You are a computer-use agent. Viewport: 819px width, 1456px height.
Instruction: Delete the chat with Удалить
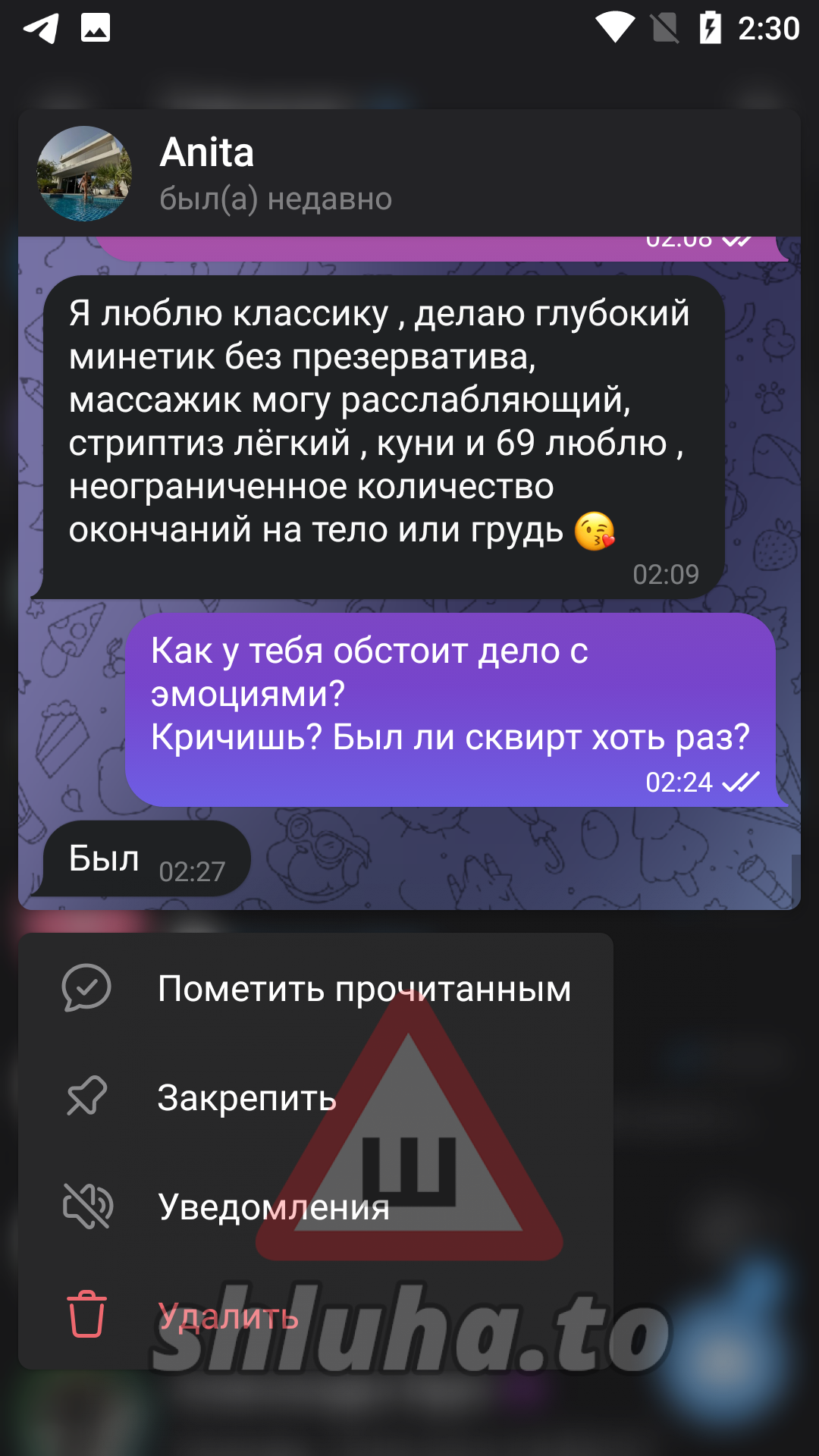click(227, 1316)
